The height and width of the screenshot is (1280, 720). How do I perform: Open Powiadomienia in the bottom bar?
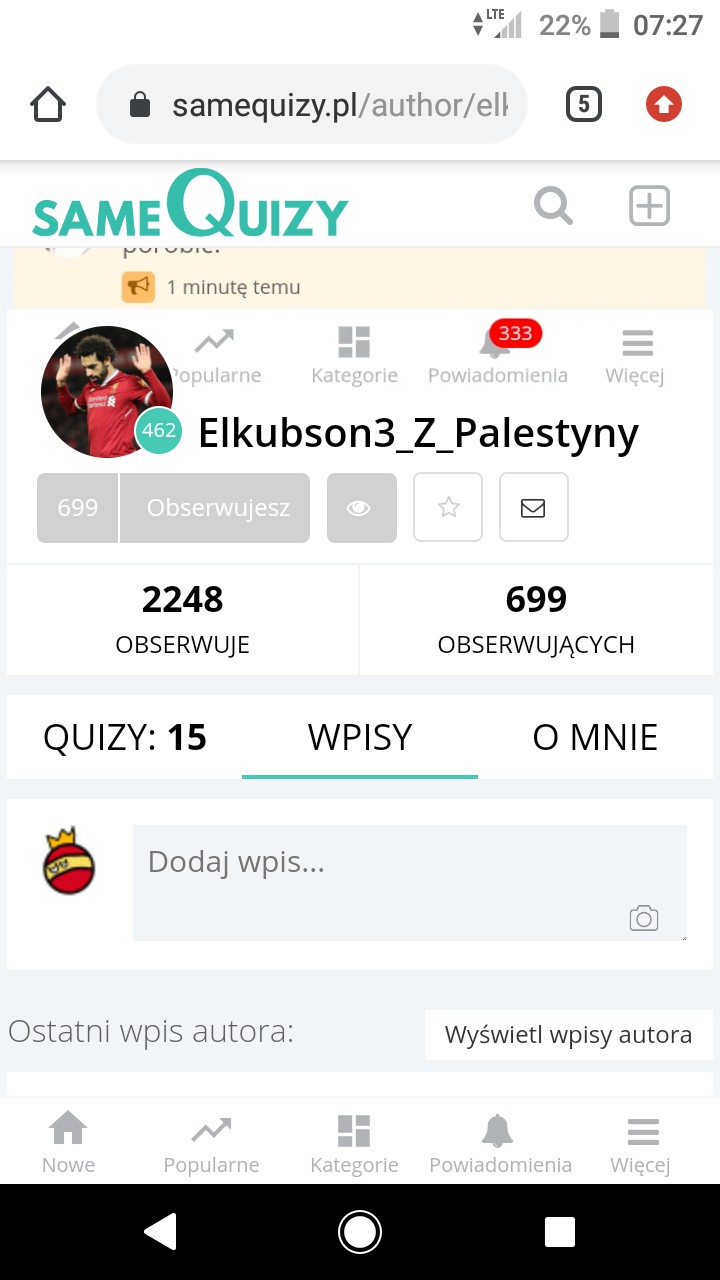(x=500, y=1144)
